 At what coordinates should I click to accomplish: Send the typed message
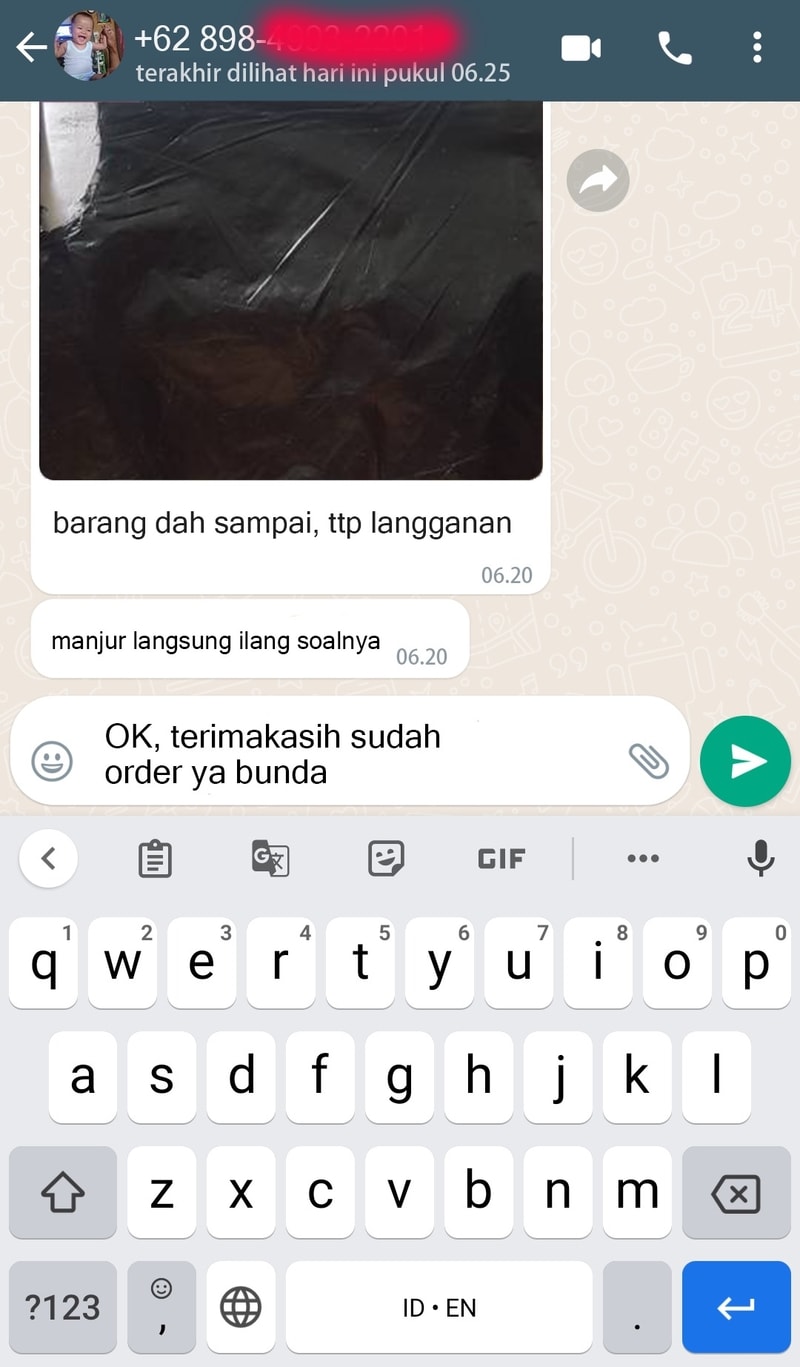coord(746,762)
